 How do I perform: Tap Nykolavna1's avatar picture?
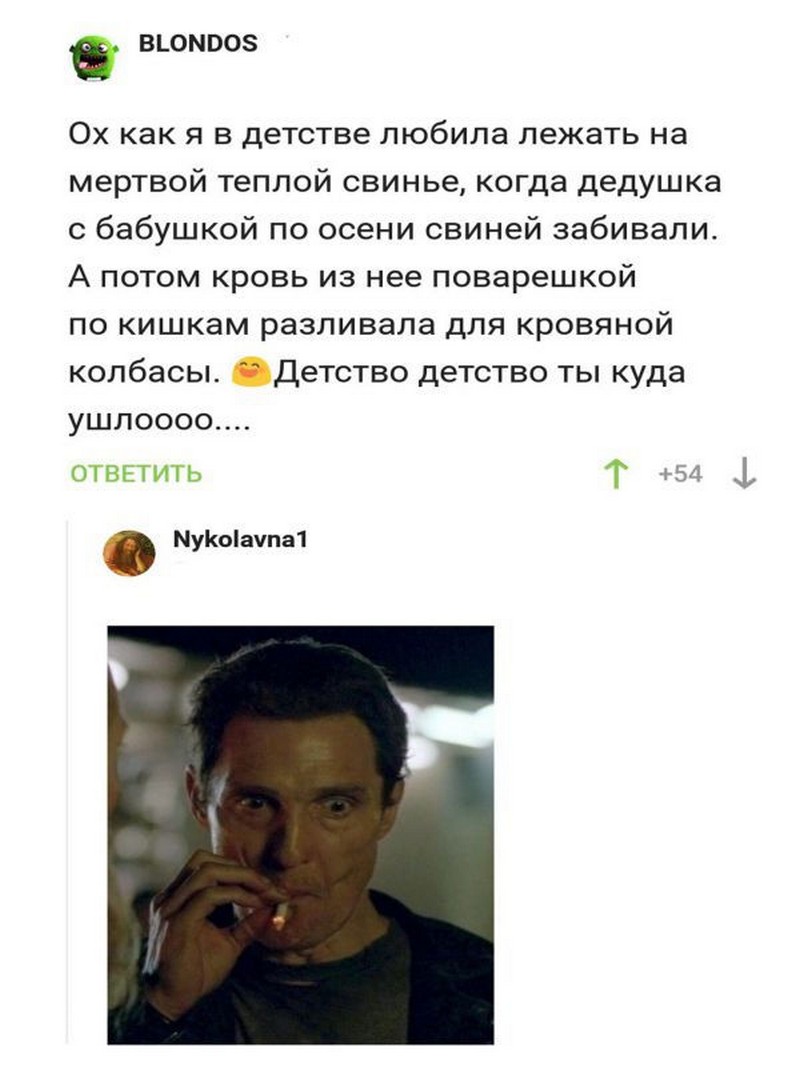coord(128,553)
